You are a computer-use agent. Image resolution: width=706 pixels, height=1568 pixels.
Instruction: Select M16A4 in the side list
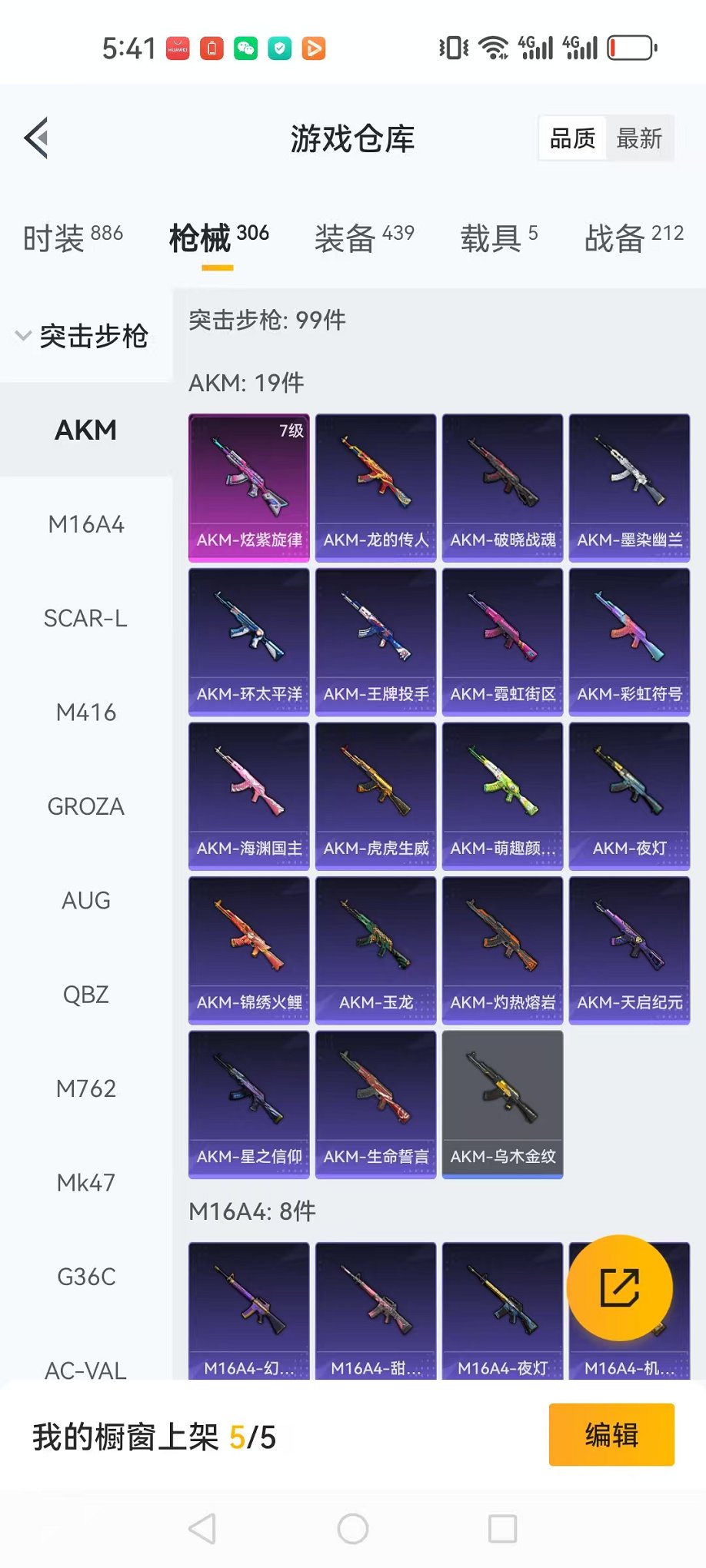coord(86,524)
